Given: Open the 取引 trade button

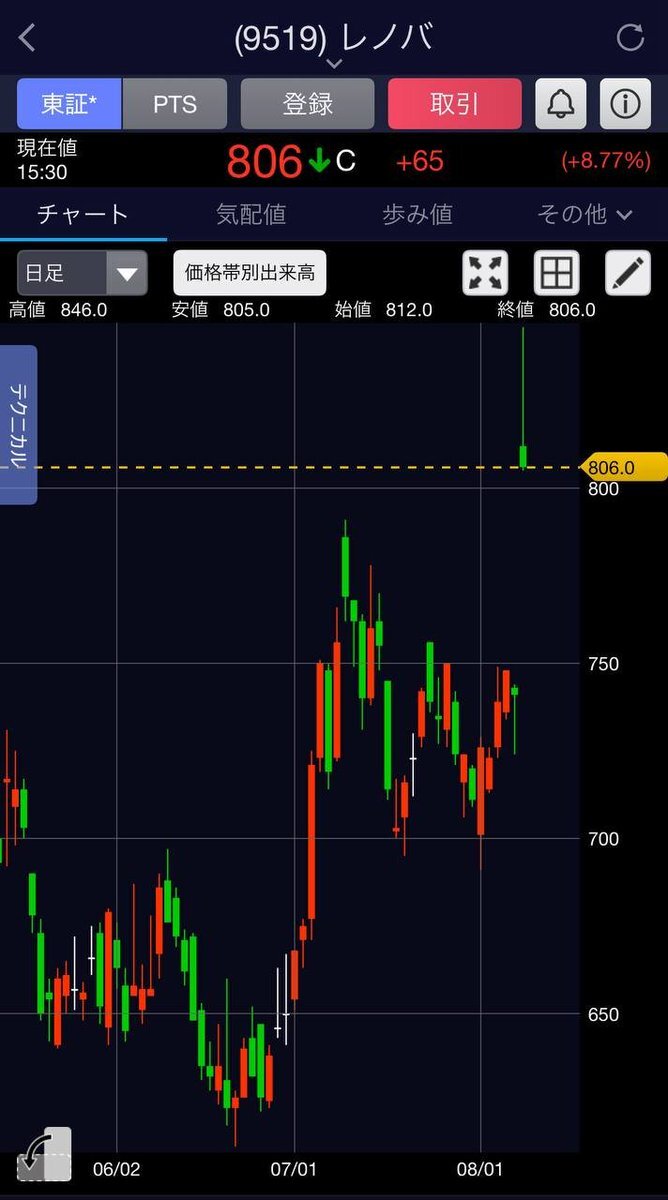Looking at the screenshot, I should point(454,104).
